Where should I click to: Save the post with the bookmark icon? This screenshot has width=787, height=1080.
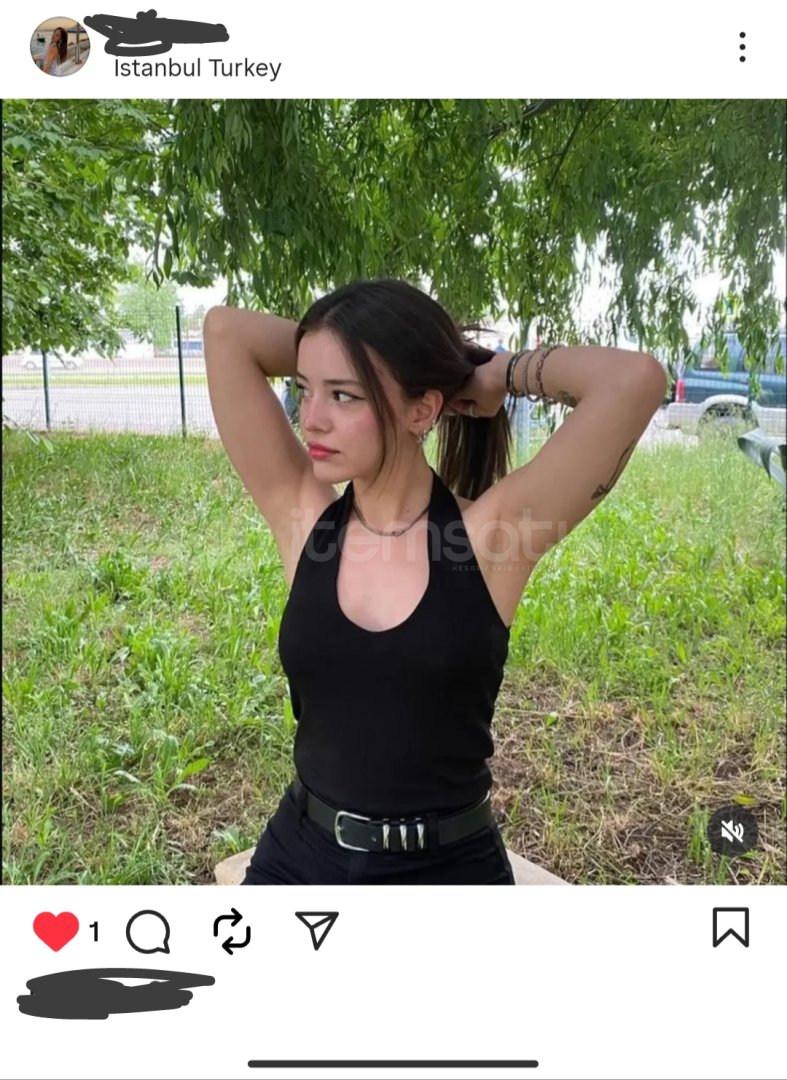[730, 927]
